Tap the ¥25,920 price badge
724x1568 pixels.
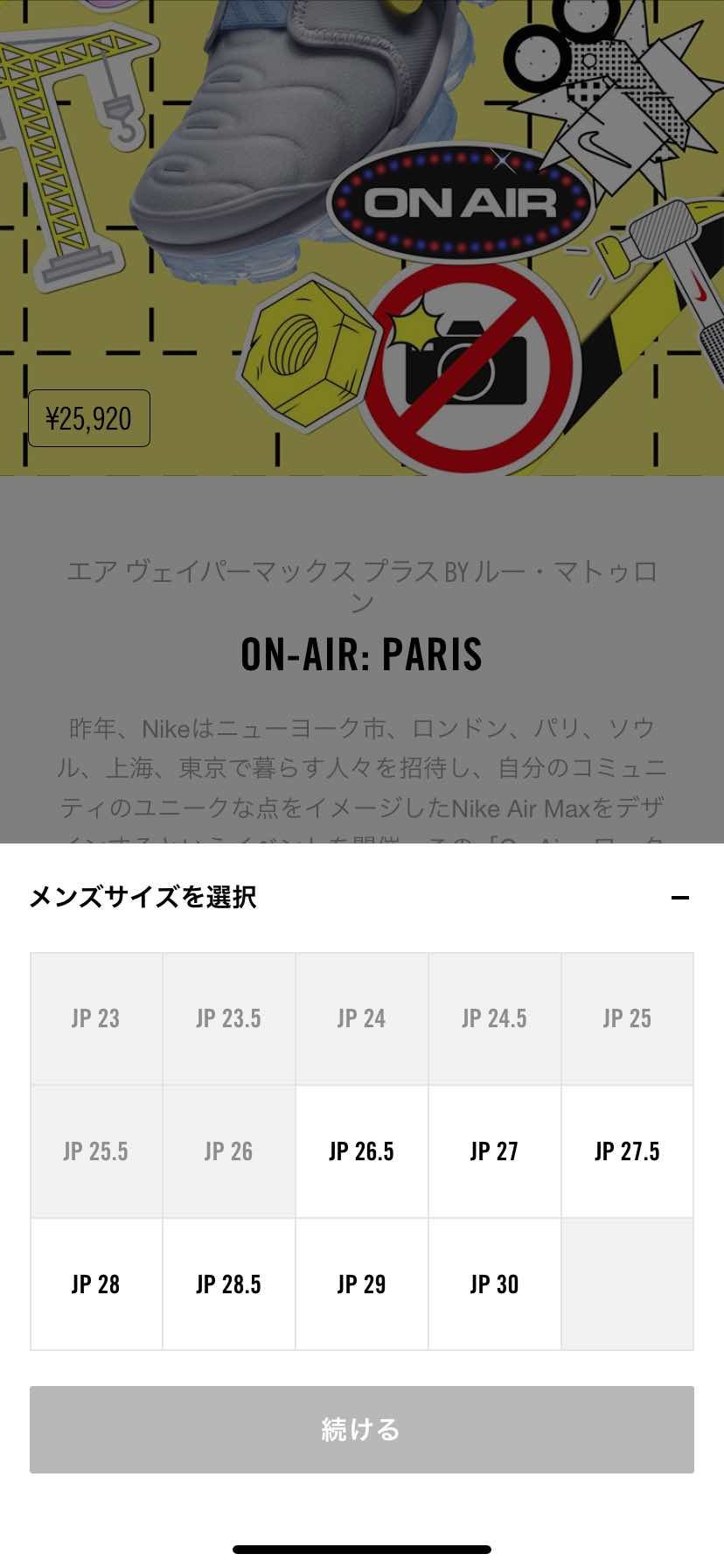(90, 418)
